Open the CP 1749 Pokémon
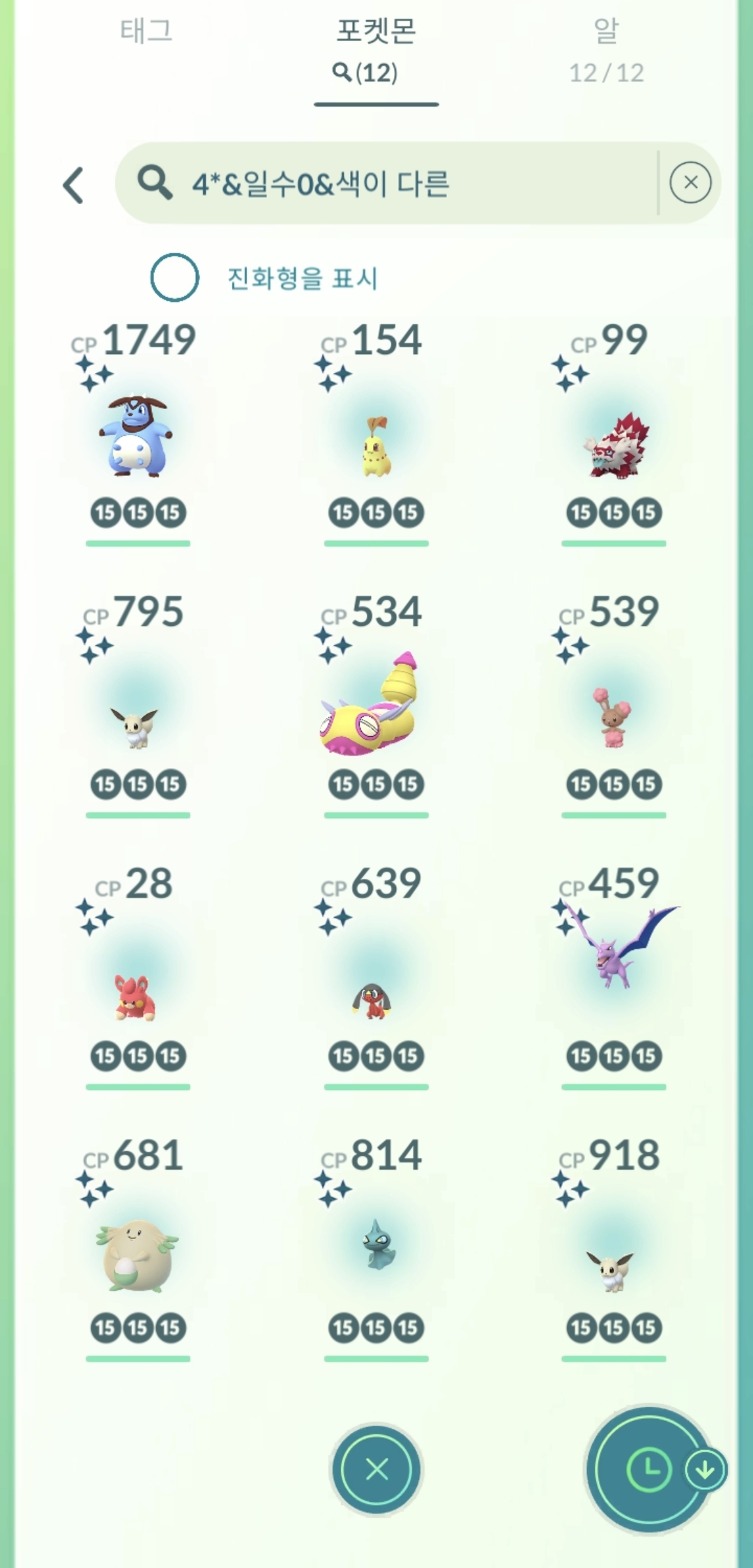This screenshot has height=1568, width=753. (137, 436)
